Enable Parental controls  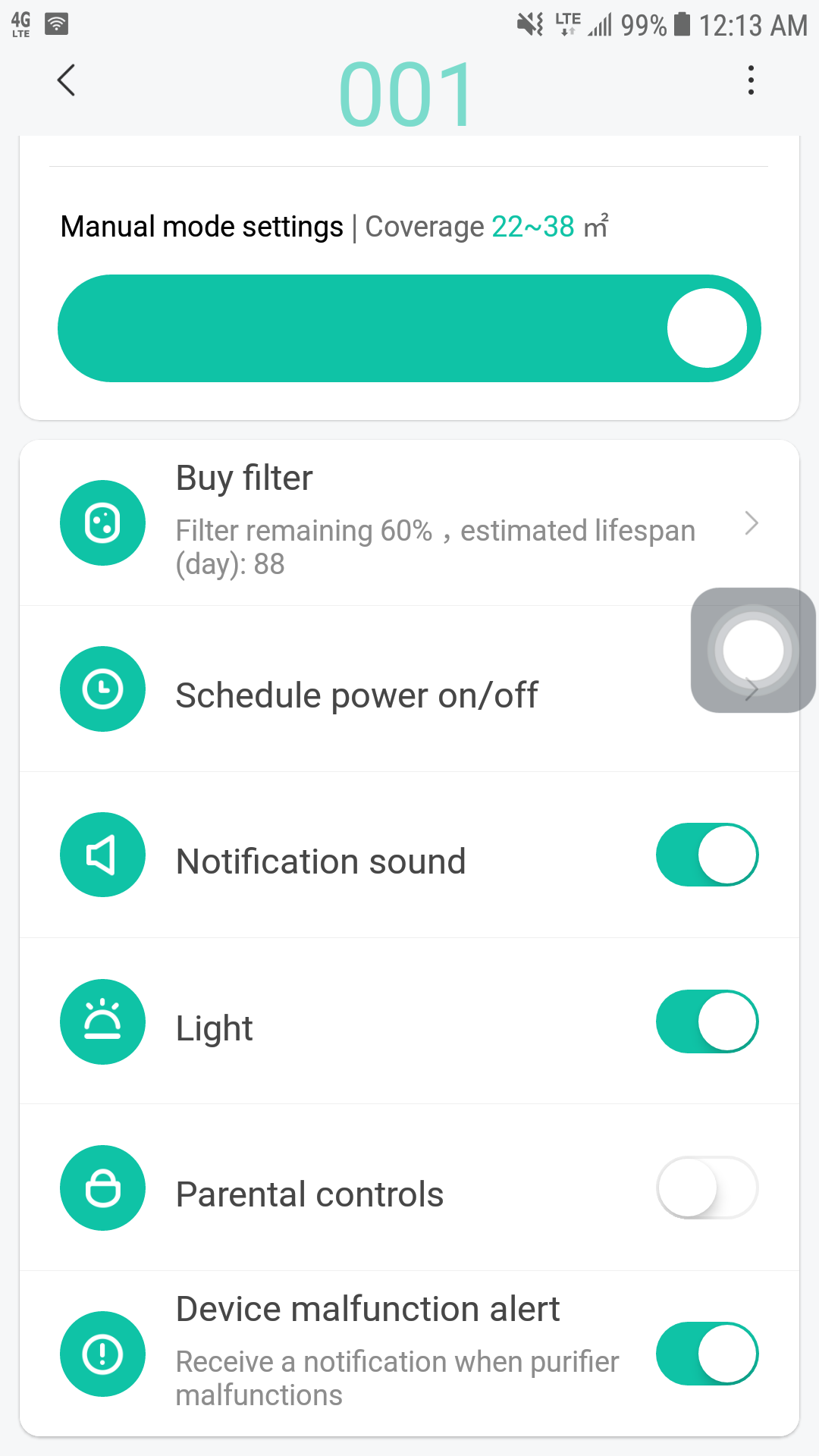[x=707, y=1188]
